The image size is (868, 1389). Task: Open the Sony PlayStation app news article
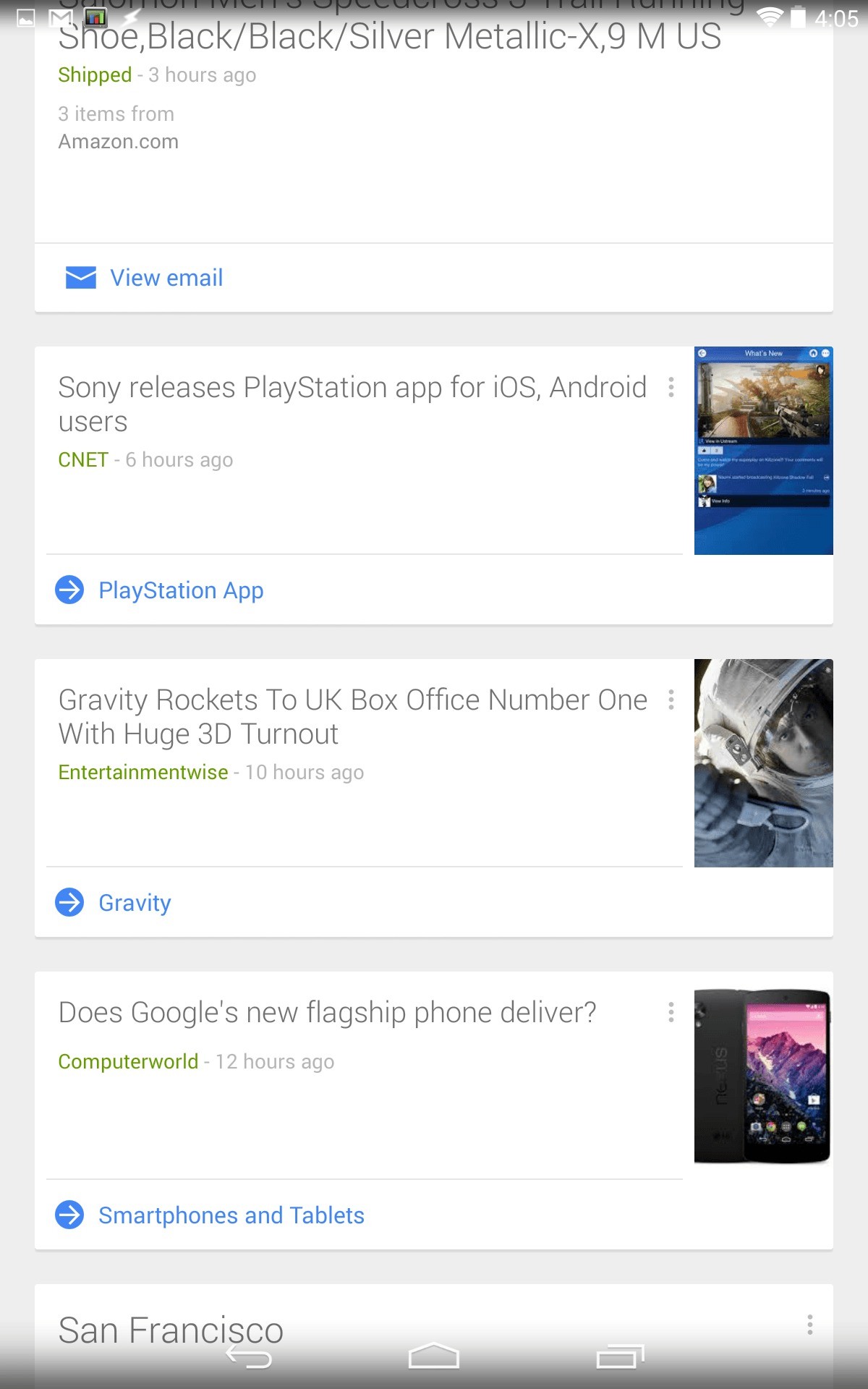click(352, 404)
